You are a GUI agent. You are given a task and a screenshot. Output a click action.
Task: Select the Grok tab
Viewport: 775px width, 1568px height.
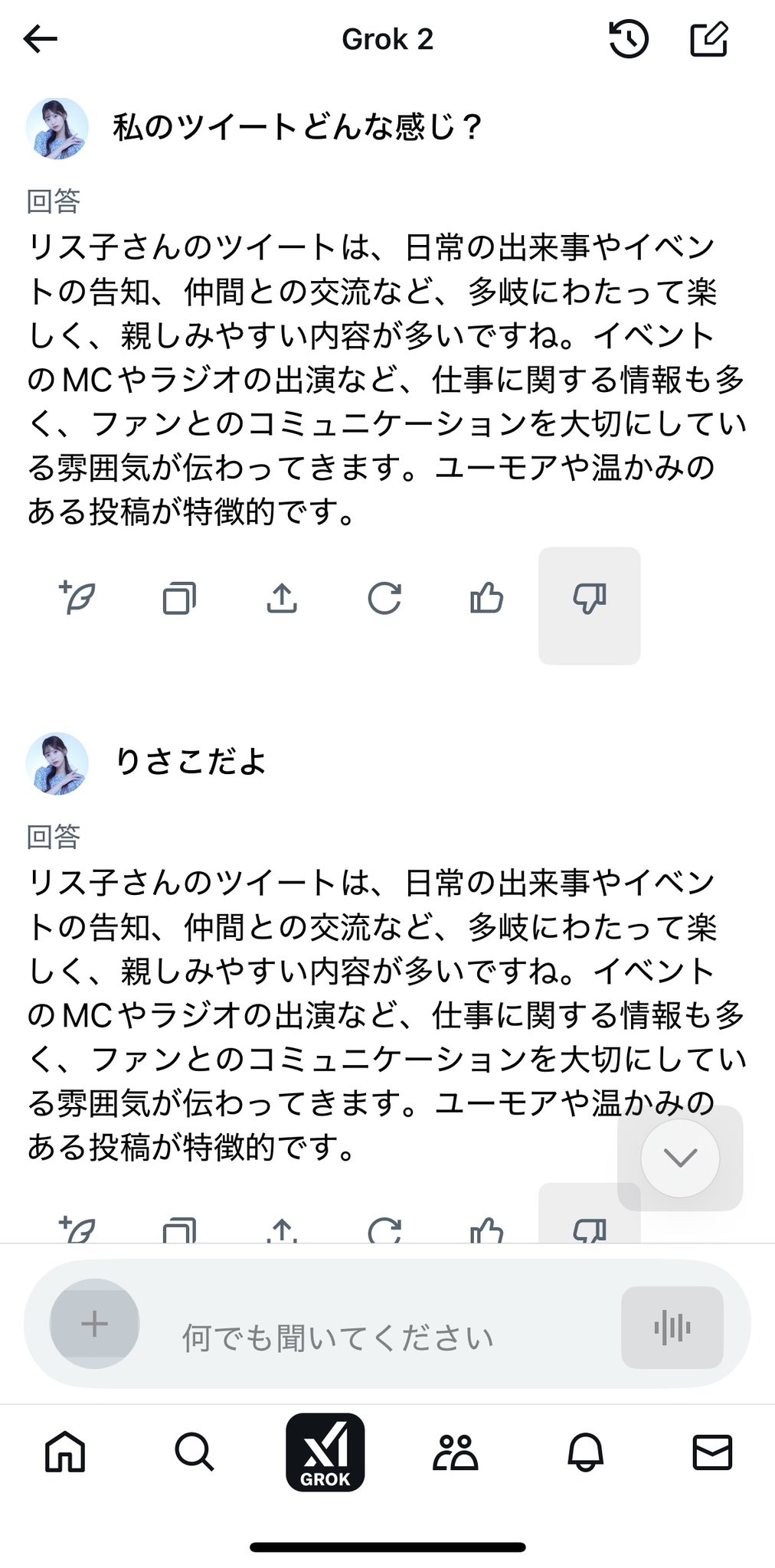coord(325,1452)
